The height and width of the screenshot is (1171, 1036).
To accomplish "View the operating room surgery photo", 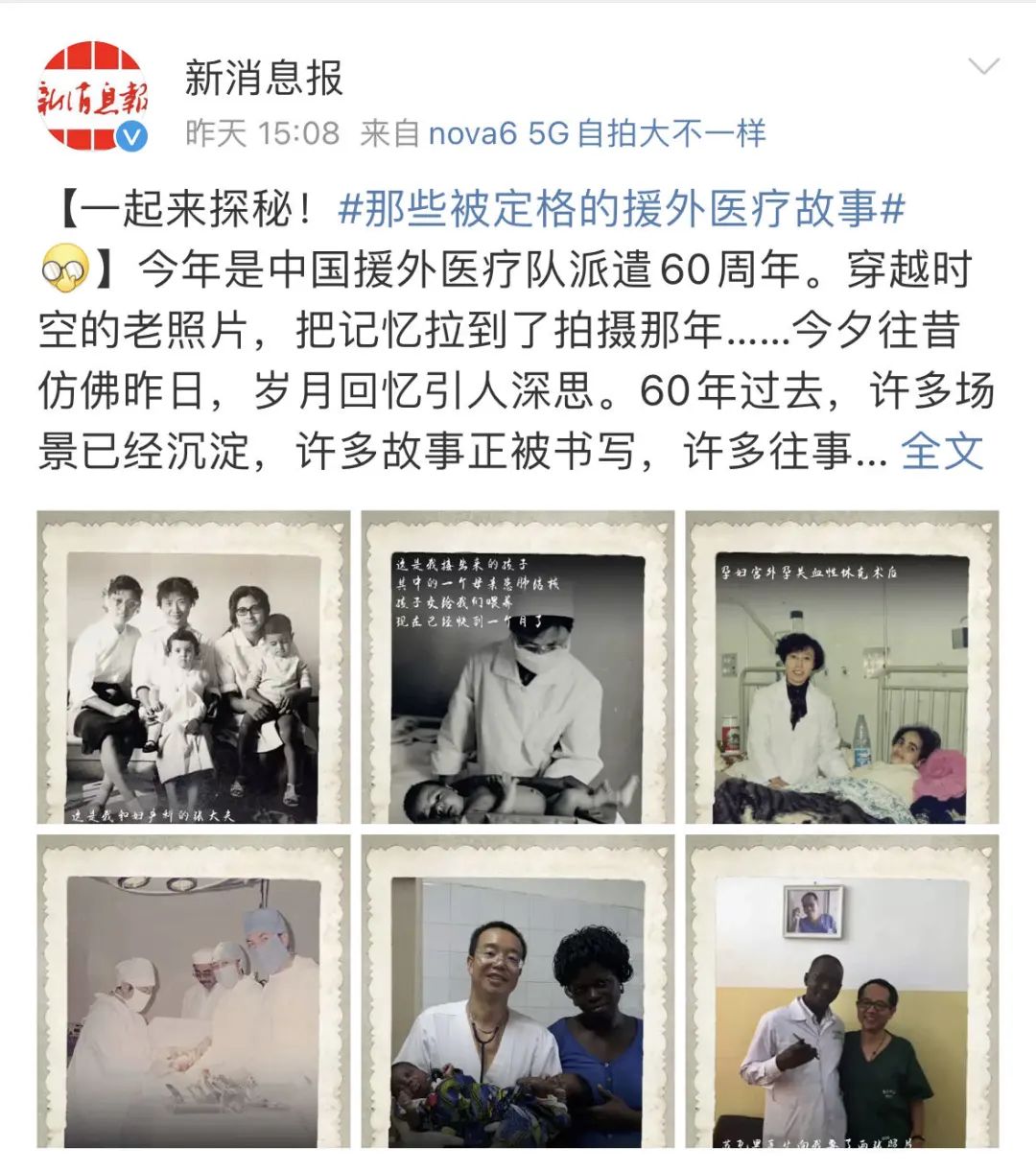I will [x=194, y=991].
